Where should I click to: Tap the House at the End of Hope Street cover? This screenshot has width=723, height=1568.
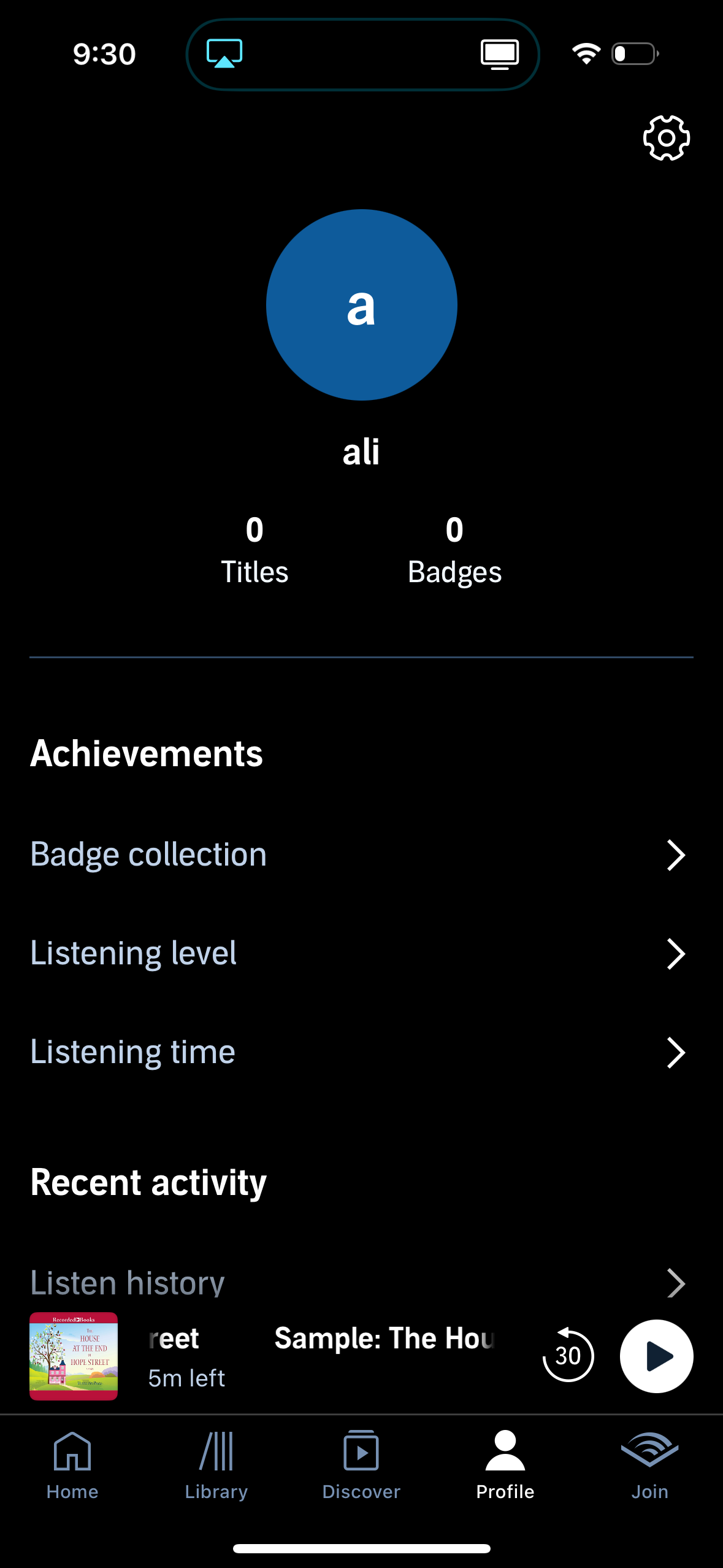(x=74, y=1356)
